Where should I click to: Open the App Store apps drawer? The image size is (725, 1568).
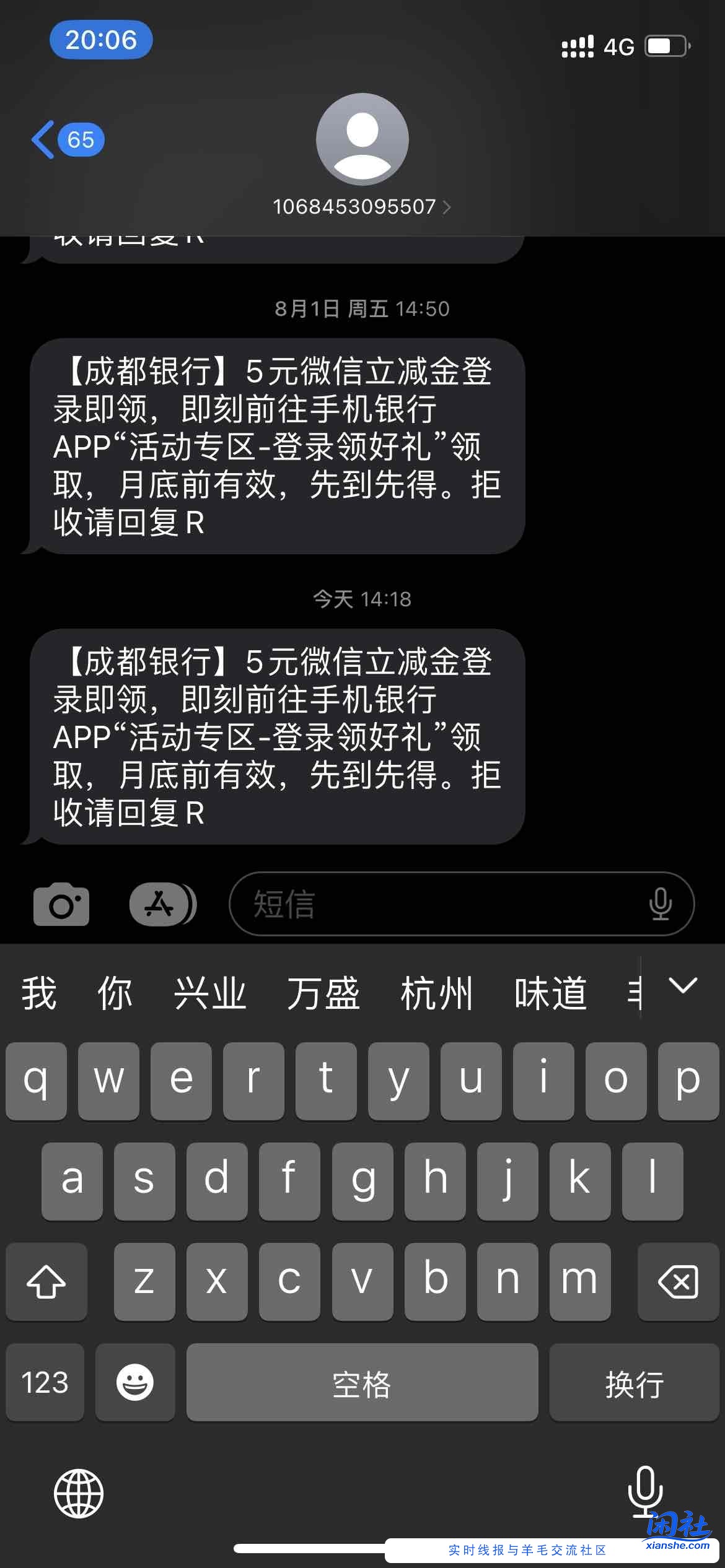click(x=161, y=905)
